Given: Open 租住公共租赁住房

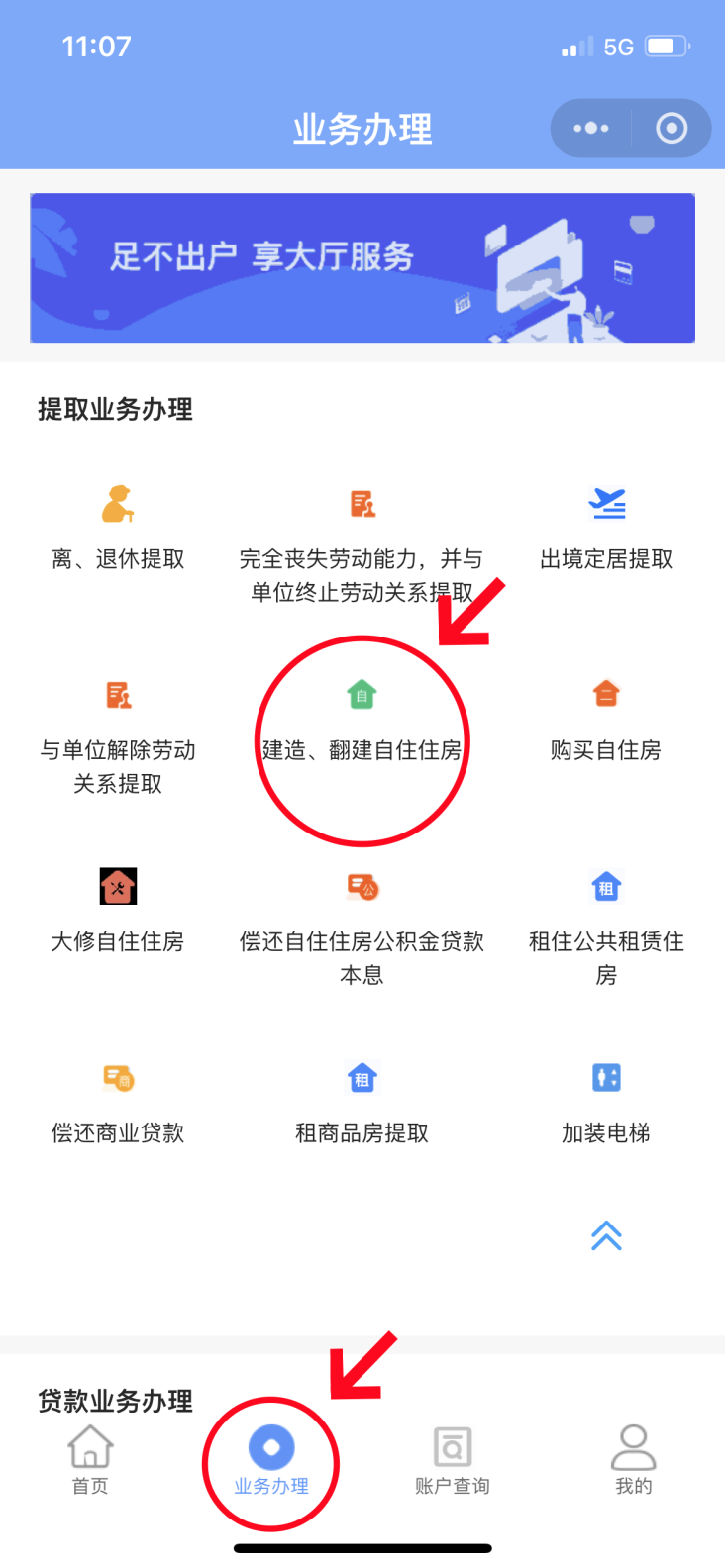Looking at the screenshot, I should coord(606,926).
